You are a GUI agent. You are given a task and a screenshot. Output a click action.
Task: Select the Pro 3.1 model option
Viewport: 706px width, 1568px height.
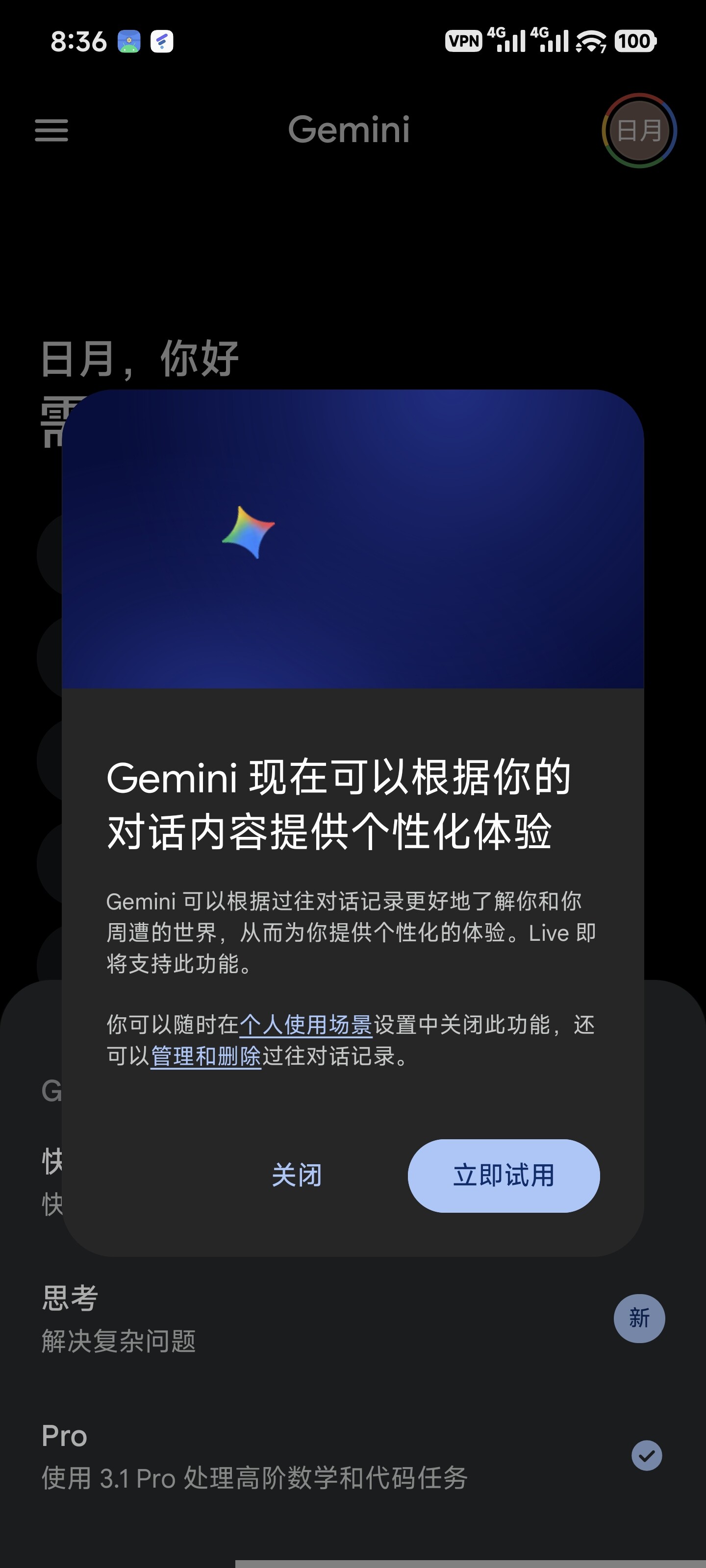(353, 1456)
